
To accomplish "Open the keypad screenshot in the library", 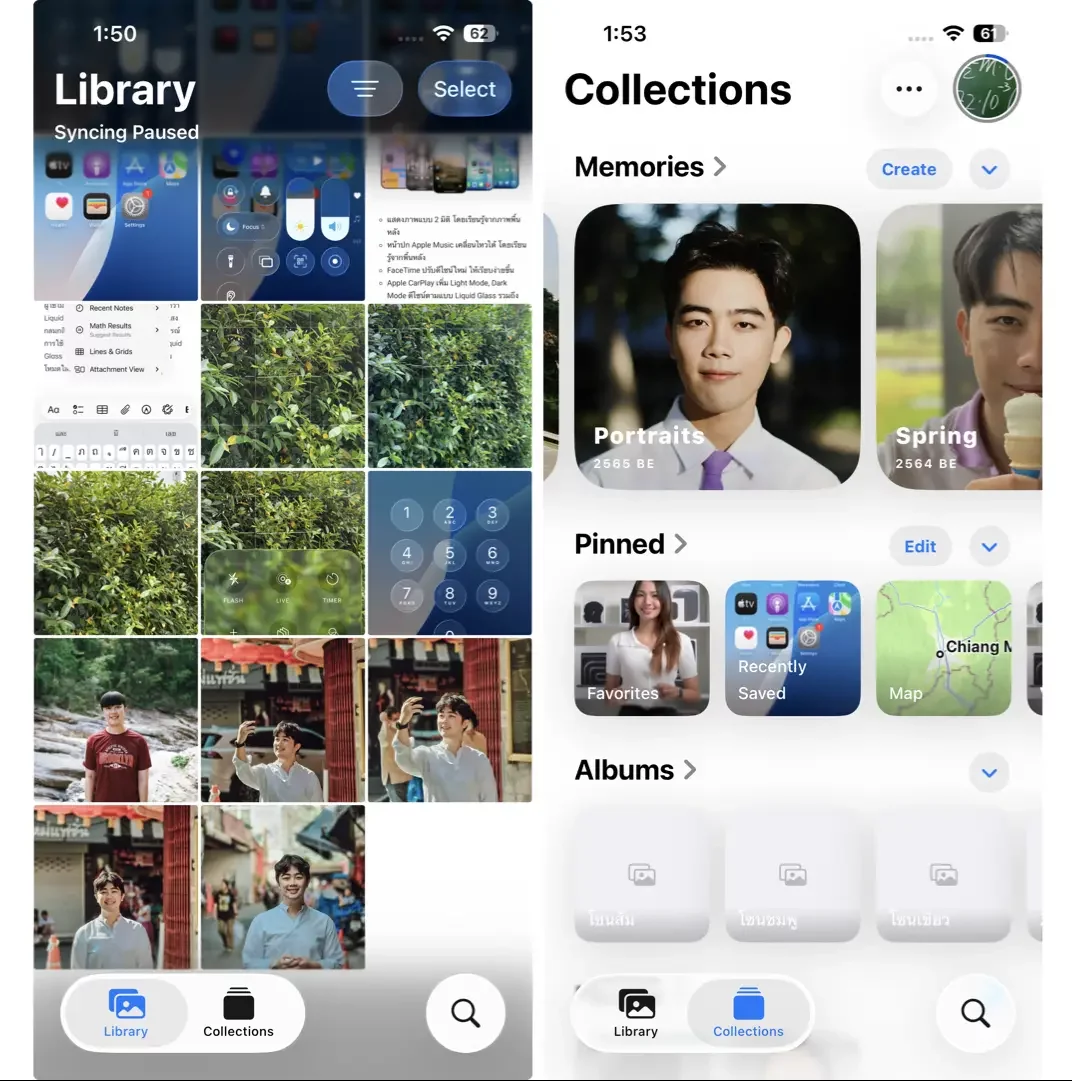I will pos(449,553).
